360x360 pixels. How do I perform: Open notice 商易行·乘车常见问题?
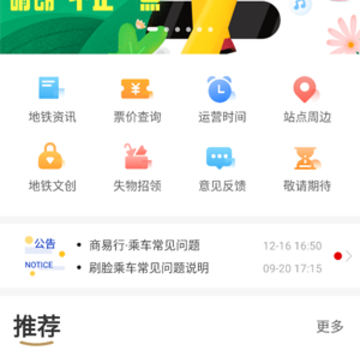pyautogui.click(x=144, y=246)
